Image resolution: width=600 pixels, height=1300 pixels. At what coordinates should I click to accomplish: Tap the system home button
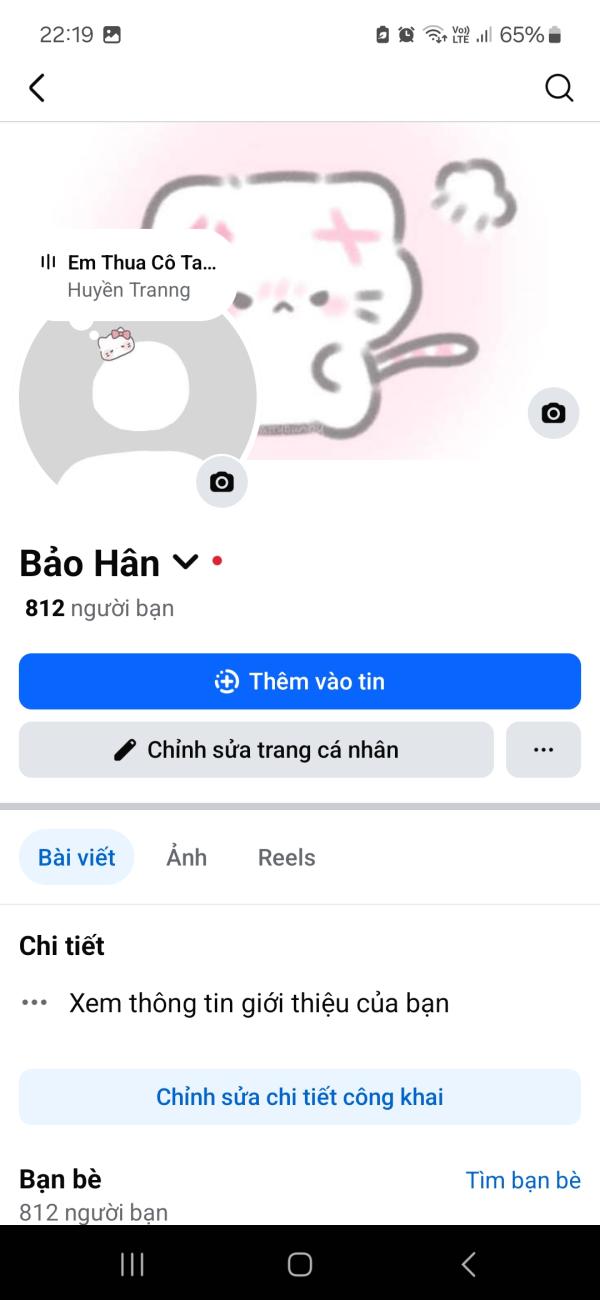pos(300,1264)
